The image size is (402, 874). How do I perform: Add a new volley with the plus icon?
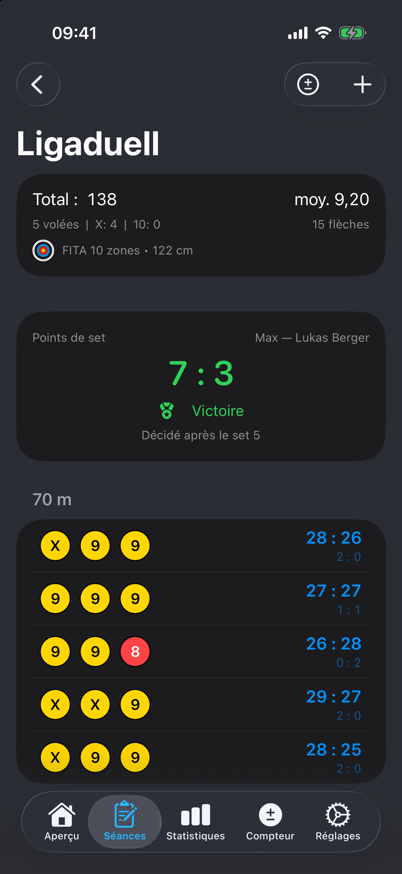pos(362,85)
